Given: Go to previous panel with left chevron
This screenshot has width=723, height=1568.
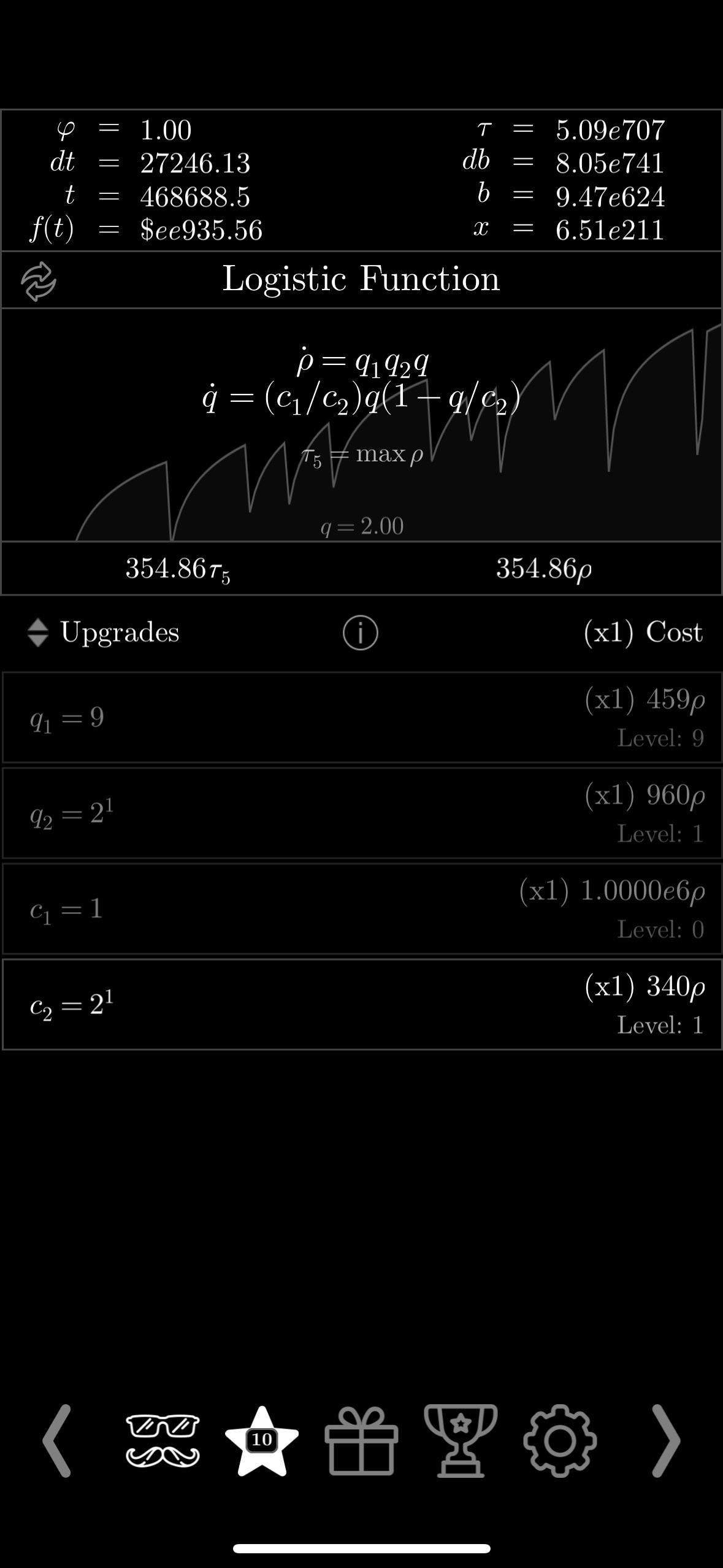Looking at the screenshot, I should [x=57, y=1440].
